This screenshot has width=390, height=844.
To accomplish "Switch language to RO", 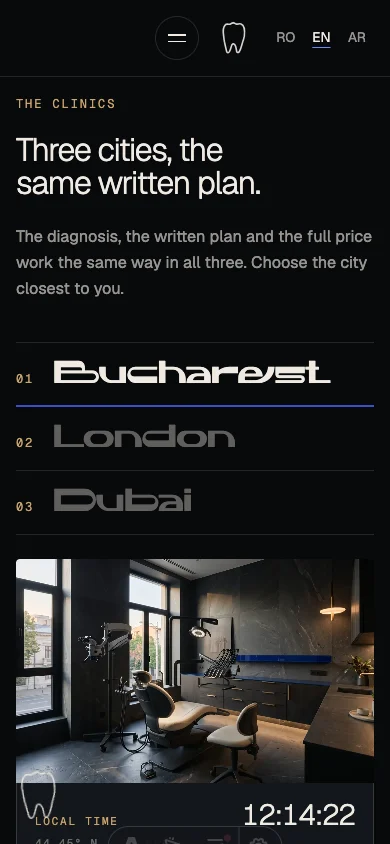I will pos(286,37).
